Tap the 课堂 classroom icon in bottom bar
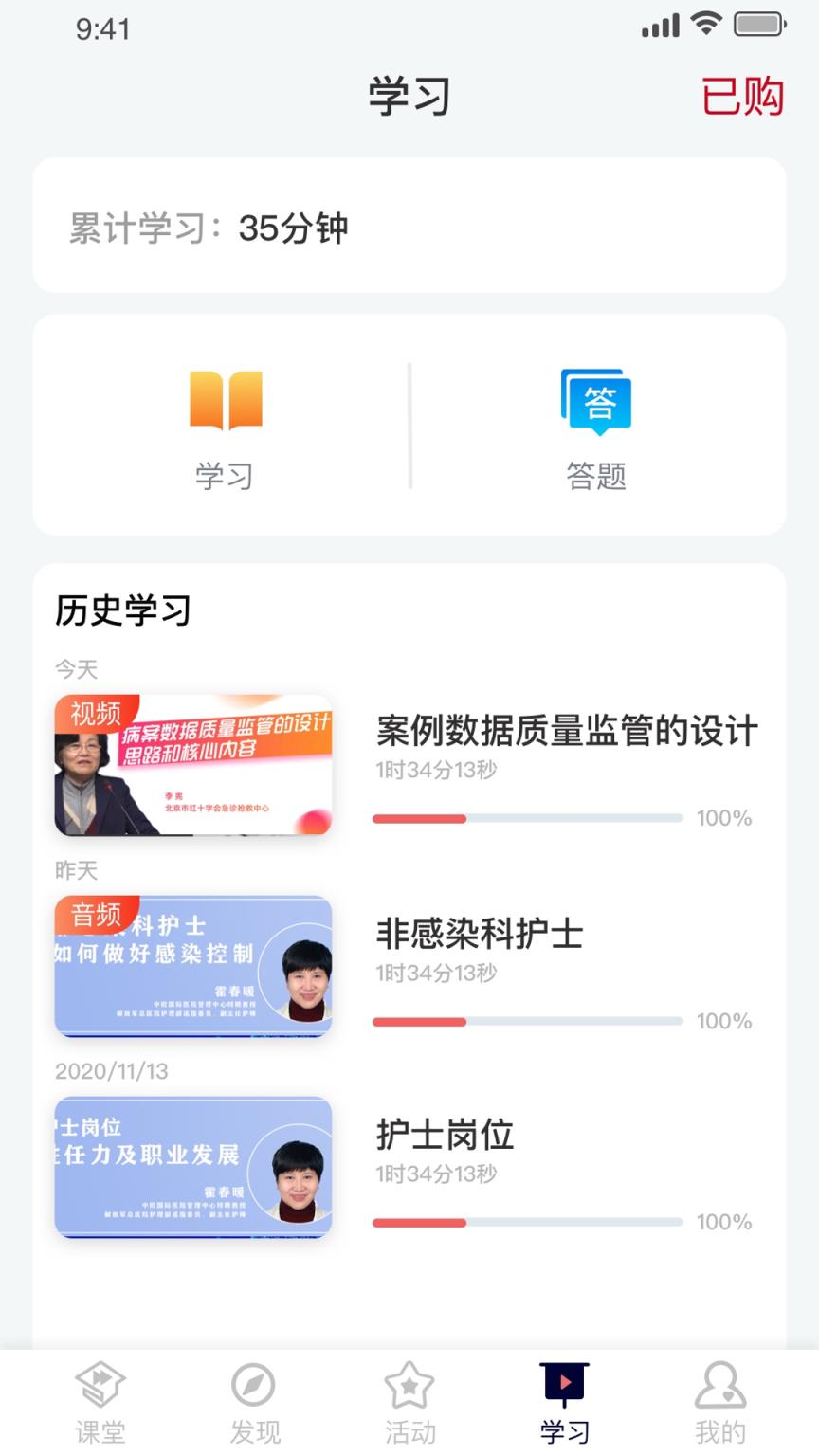The width and height of the screenshot is (819, 1456). [x=100, y=1392]
